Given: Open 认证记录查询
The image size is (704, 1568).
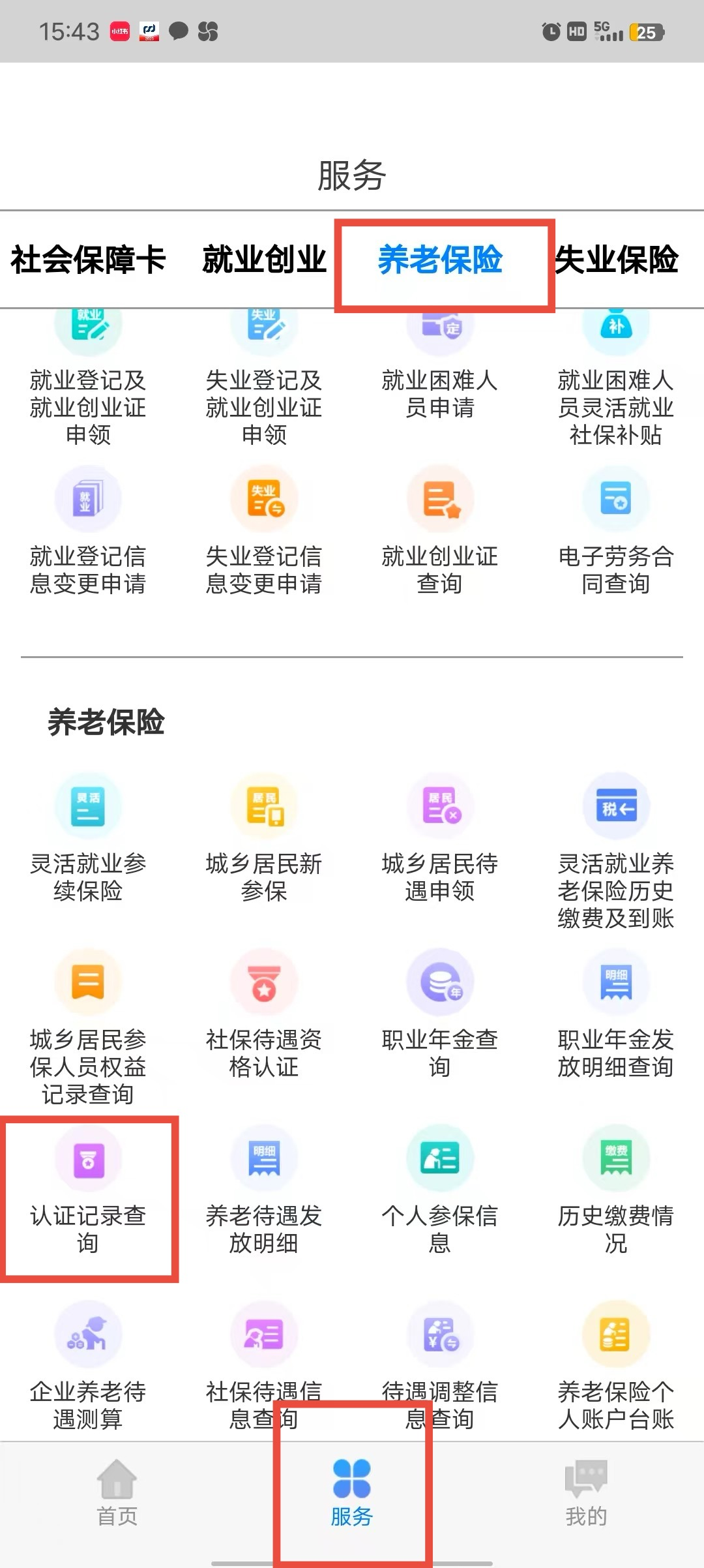Looking at the screenshot, I should 88,1190.
